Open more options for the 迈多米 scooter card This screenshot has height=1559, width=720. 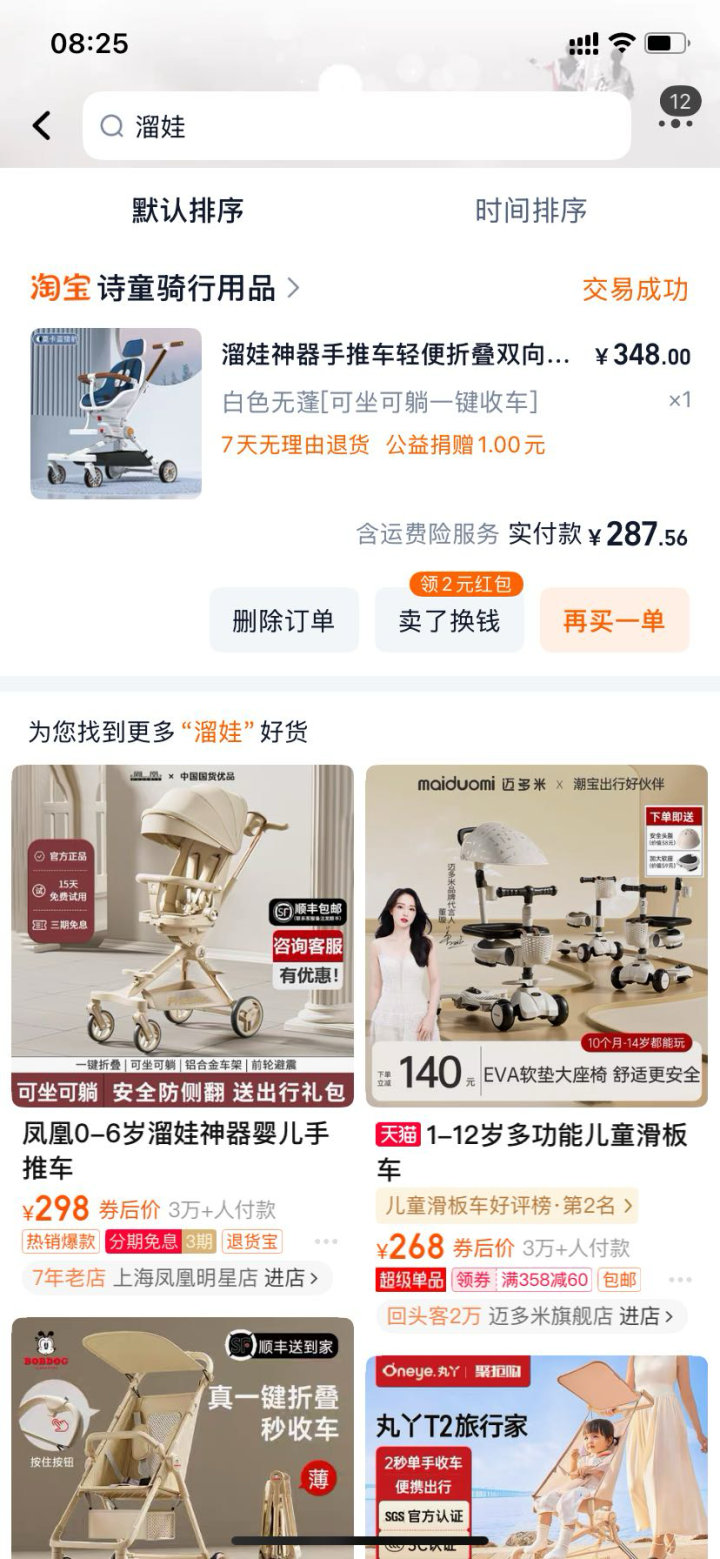680,1279
